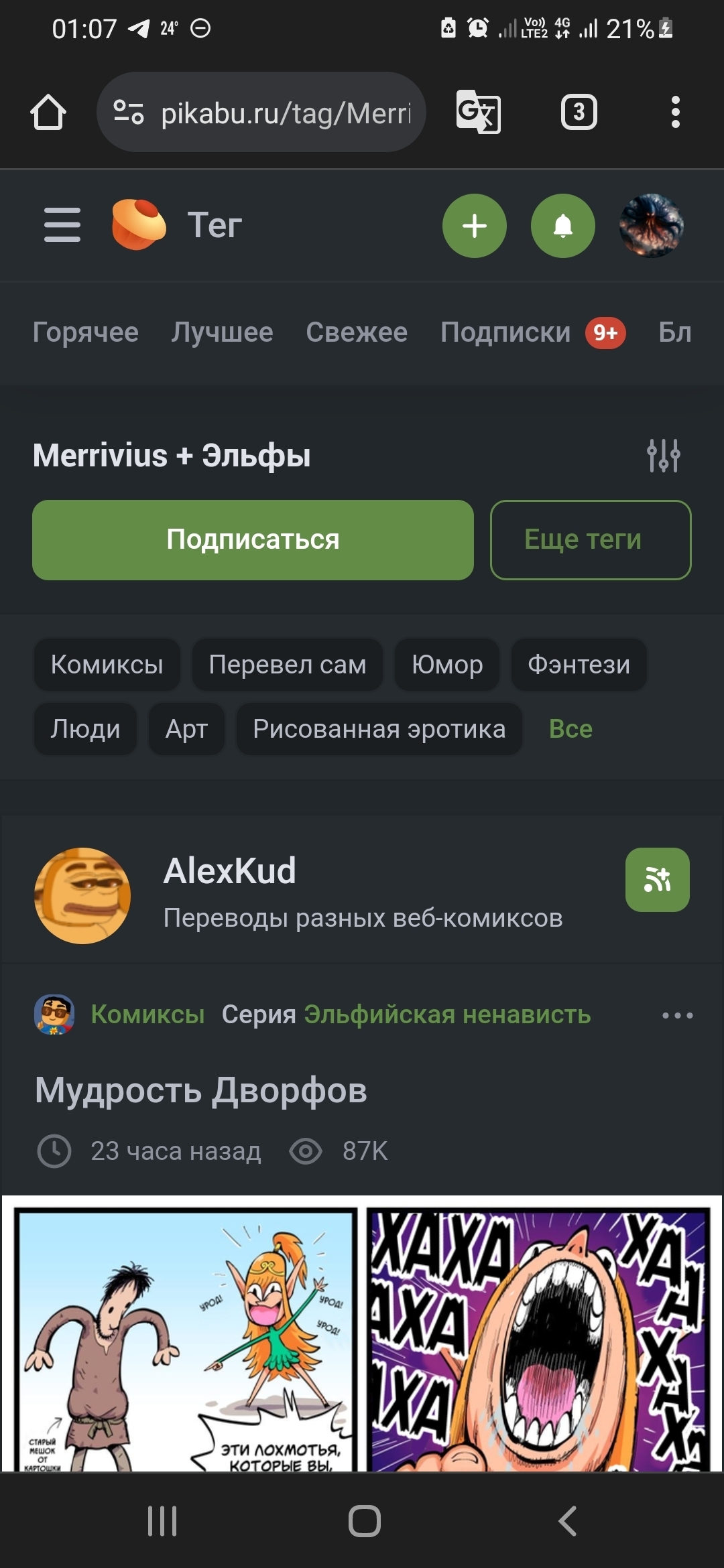This screenshot has height=1568, width=724.
Task: Open the Эльфийская ненависть series link
Action: pos(447,1015)
